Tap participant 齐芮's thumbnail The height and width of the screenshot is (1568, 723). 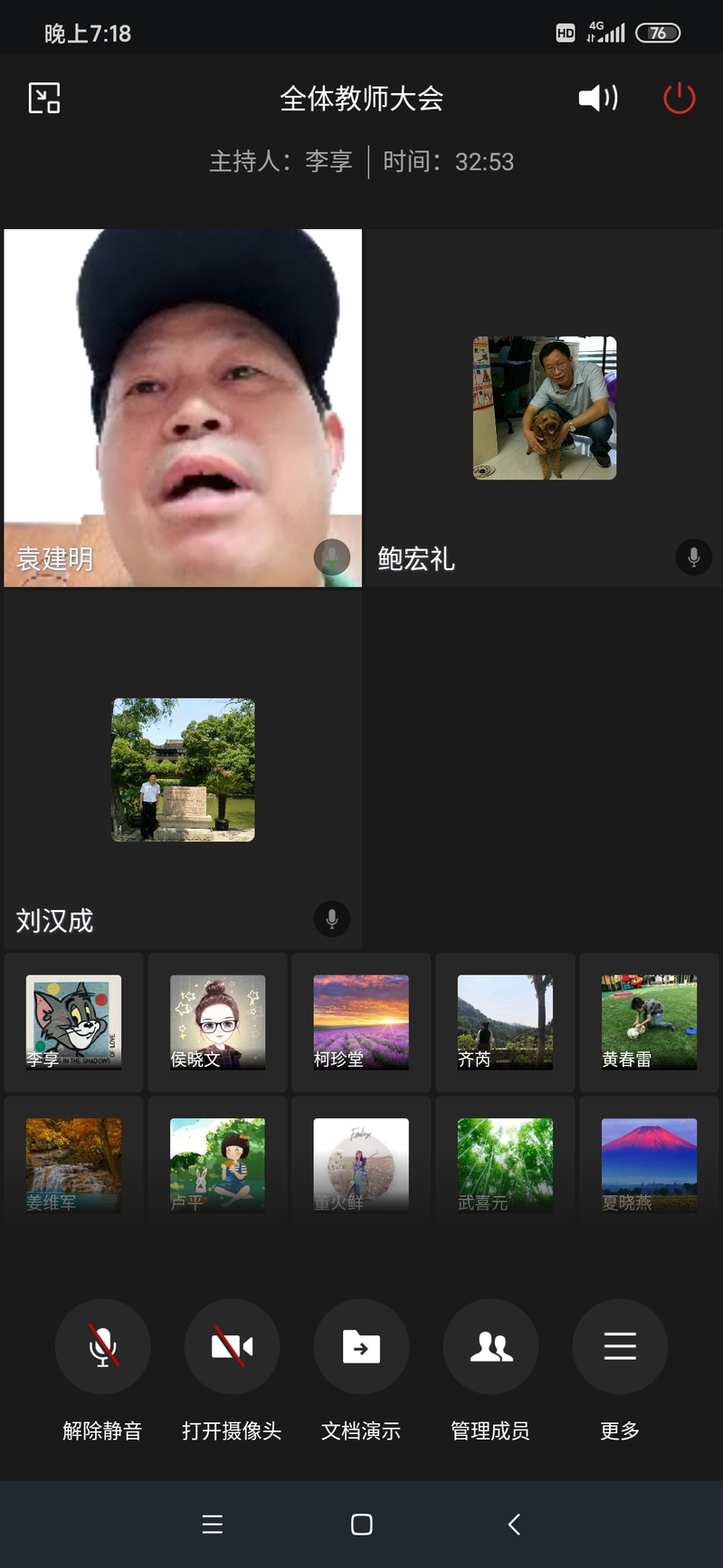pyautogui.click(x=505, y=1022)
